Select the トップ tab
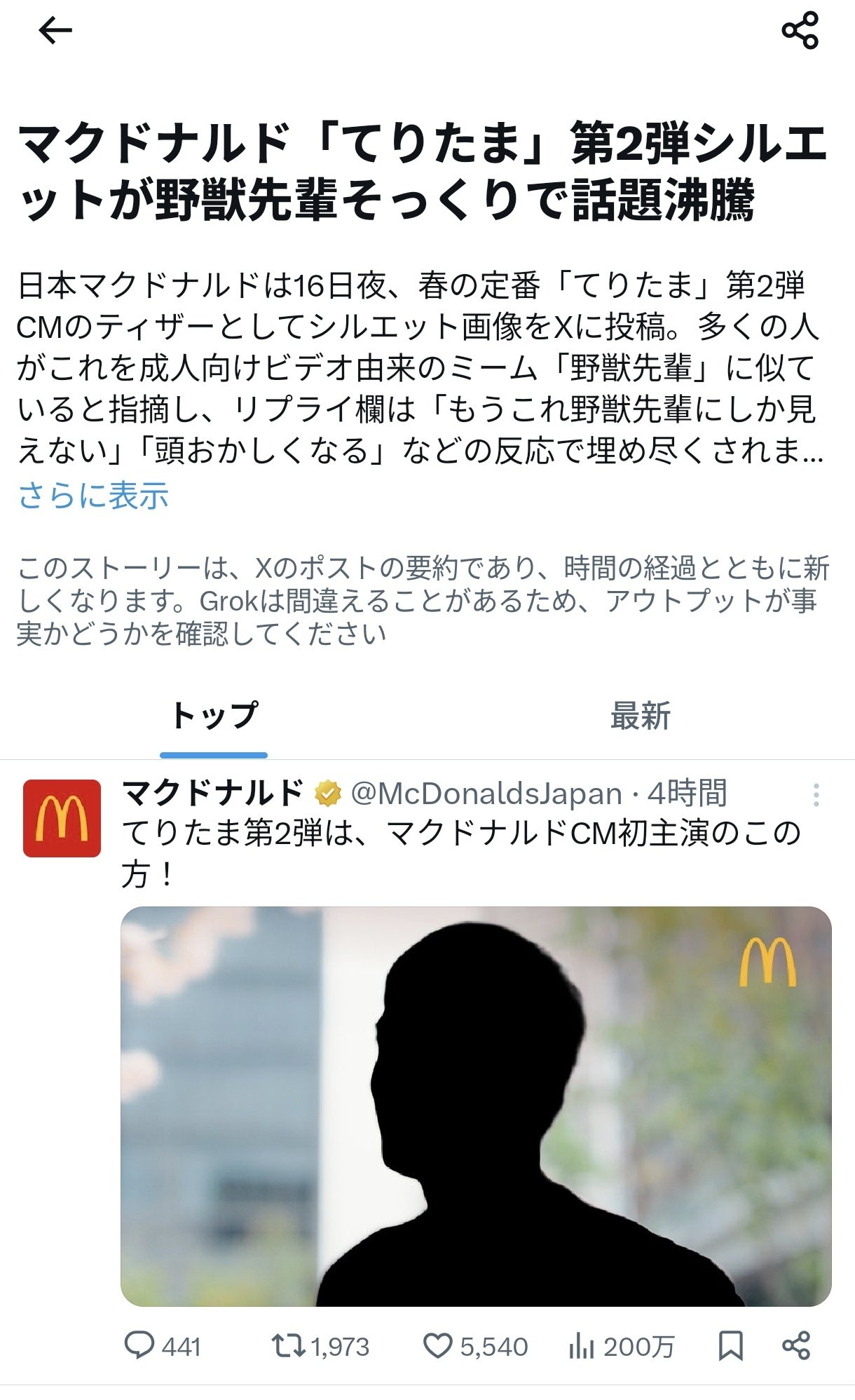 point(214,716)
